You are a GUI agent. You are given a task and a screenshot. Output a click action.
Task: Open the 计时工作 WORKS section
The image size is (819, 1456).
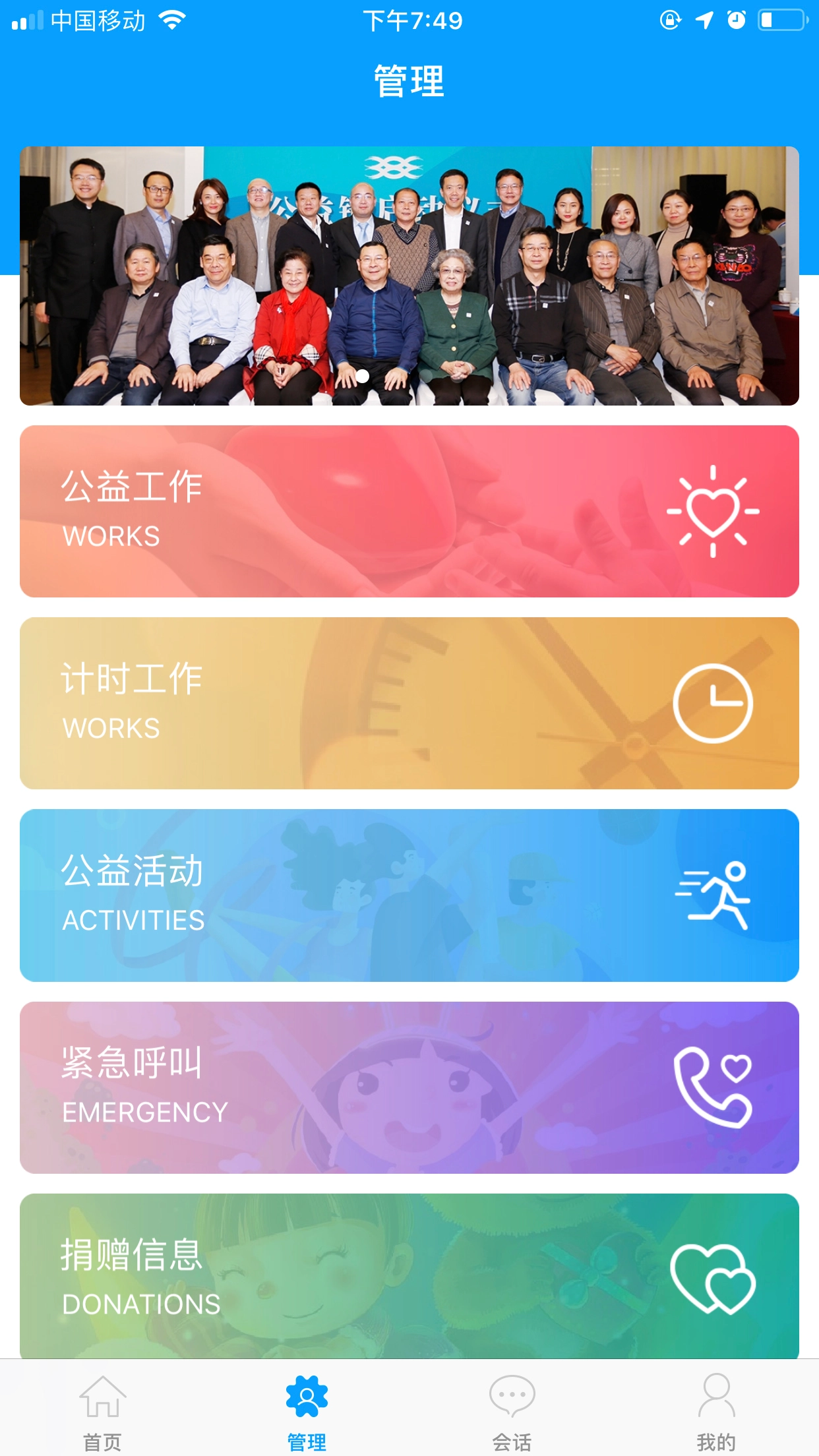tap(409, 702)
